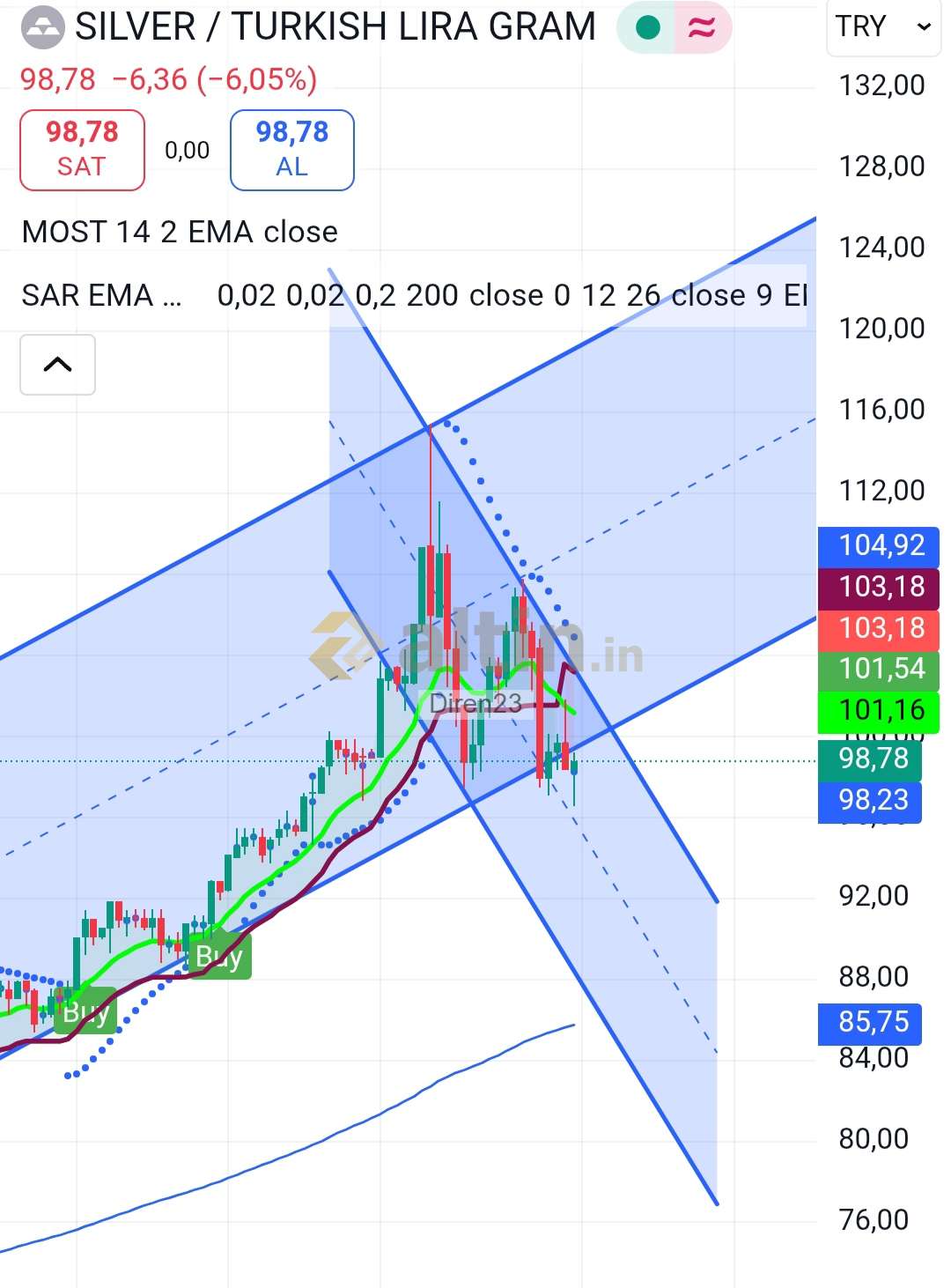
Task: Select the SAR EMA indicator legend
Action: coord(101,295)
